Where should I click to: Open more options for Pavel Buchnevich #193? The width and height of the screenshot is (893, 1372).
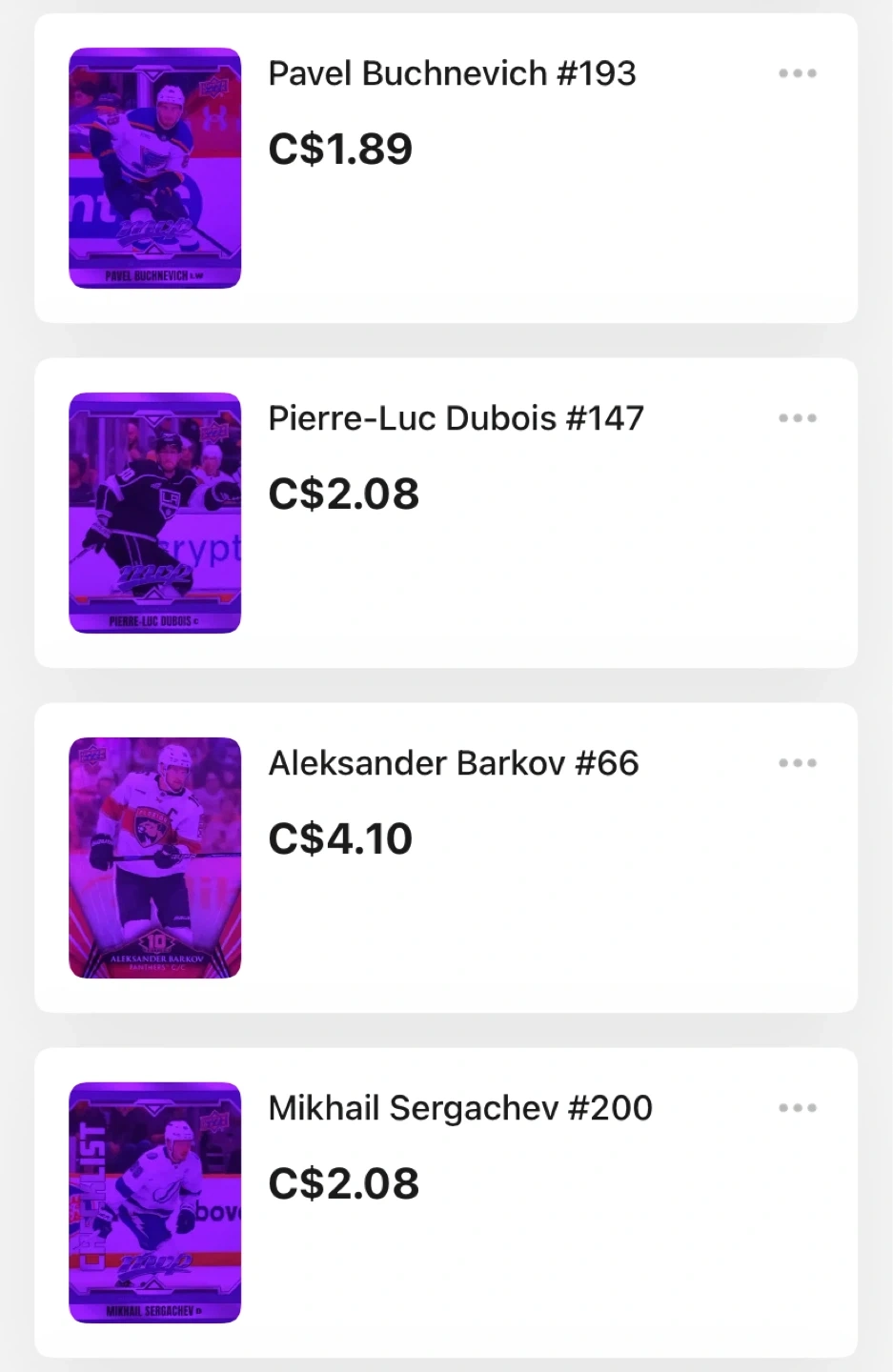798,73
